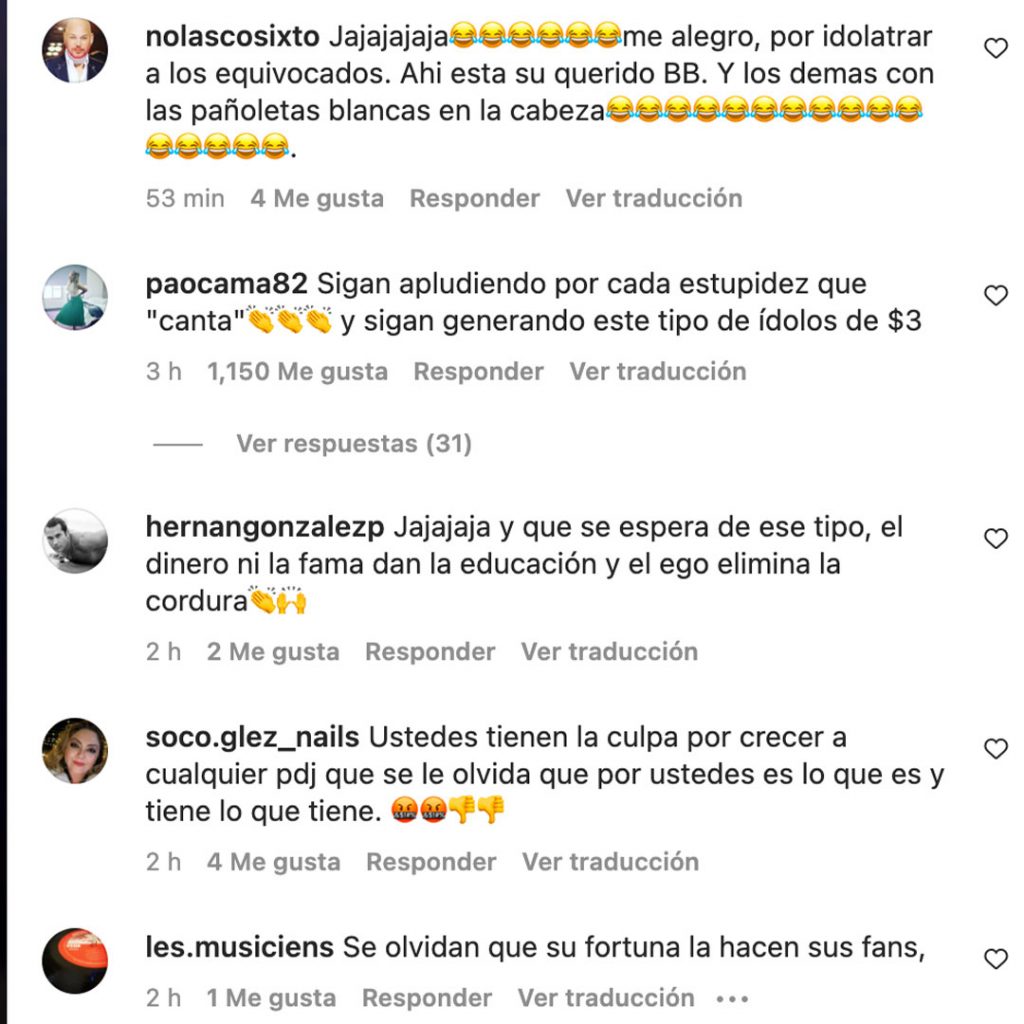Reply to les.musiciens's comment
1024x1024 pixels.
tap(427, 998)
